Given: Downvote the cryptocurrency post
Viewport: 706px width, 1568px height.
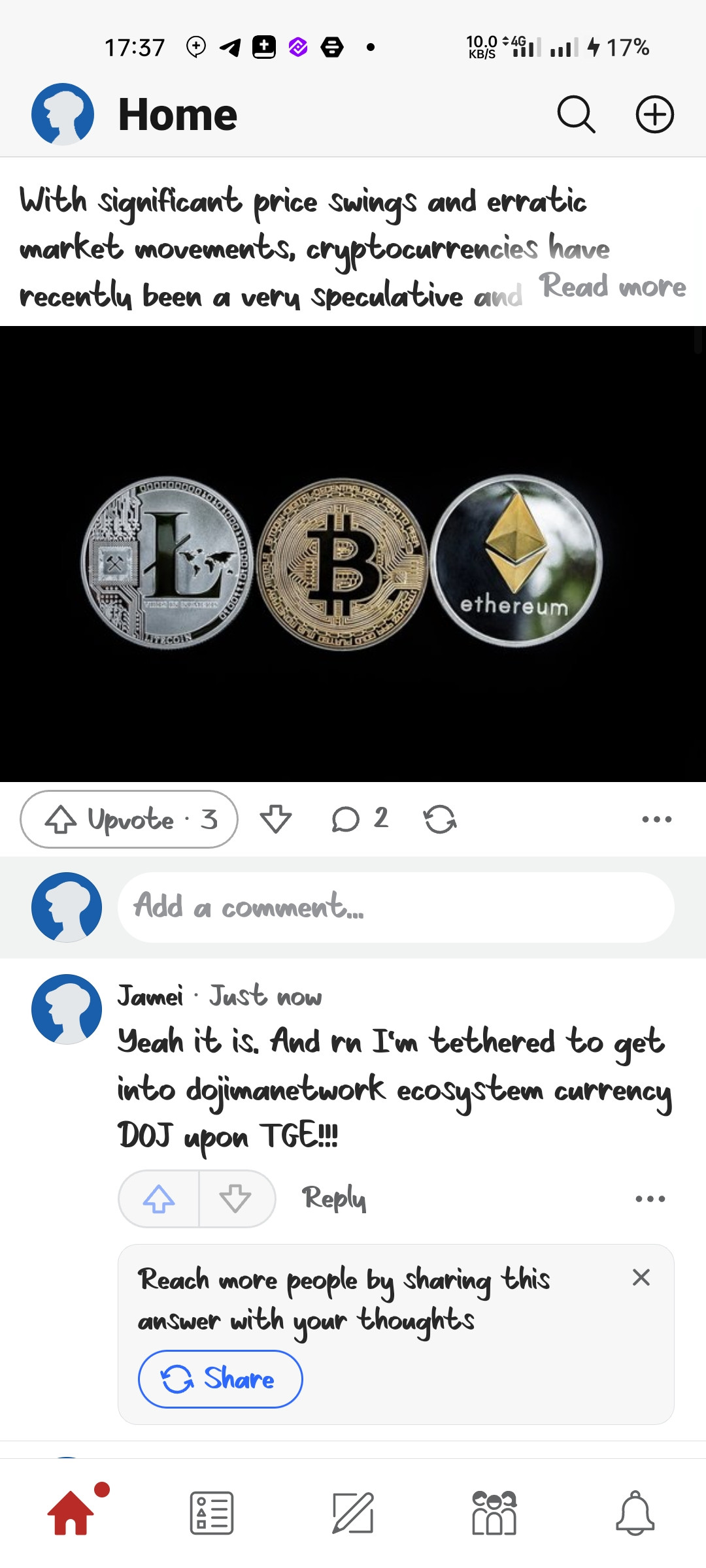Looking at the screenshot, I should 275,819.
